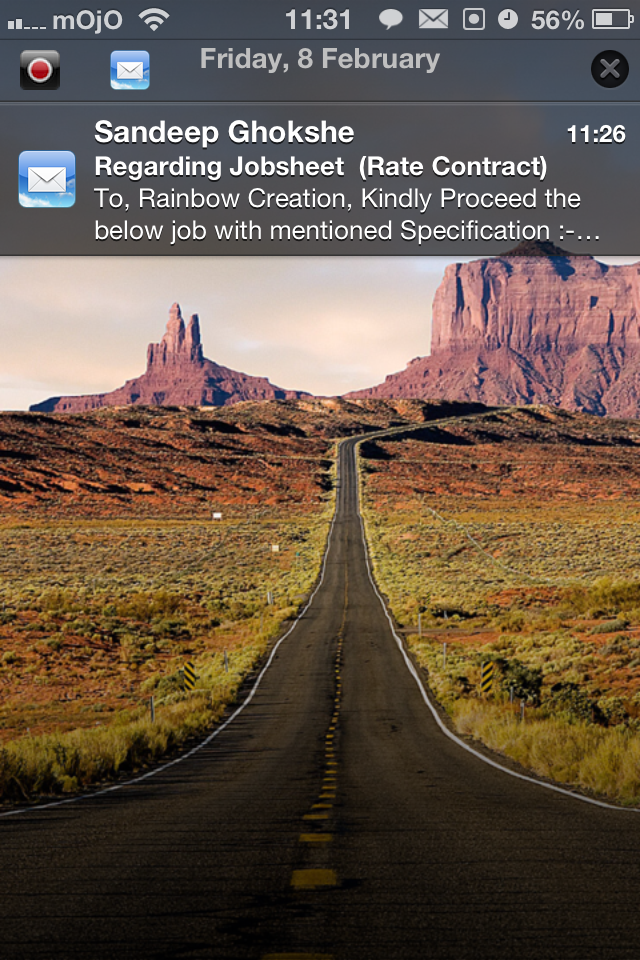This screenshot has height=960, width=640.
Task: Dismiss the notification panel with the X
Action: point(609,69)
